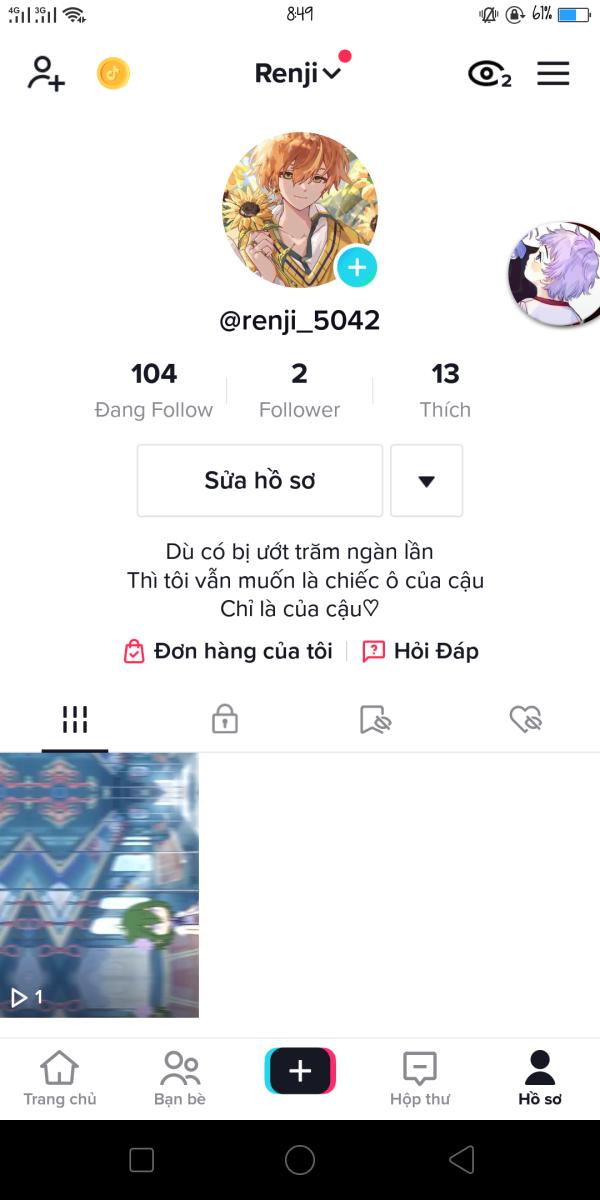Switch to the hidden liked videos tab
The image size is (600, 1200).
pyautogui.click(x=525, y=719)
